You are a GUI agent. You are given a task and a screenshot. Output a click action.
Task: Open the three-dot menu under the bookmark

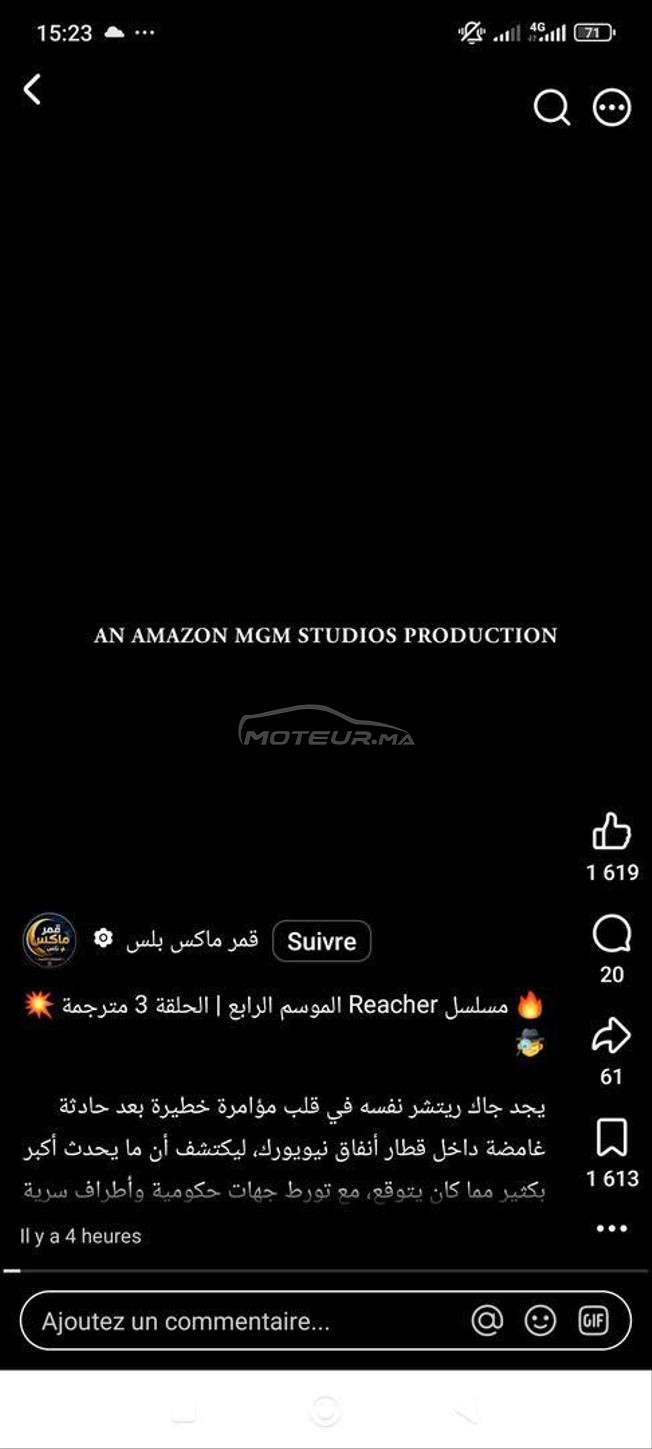click(612, 1228)
